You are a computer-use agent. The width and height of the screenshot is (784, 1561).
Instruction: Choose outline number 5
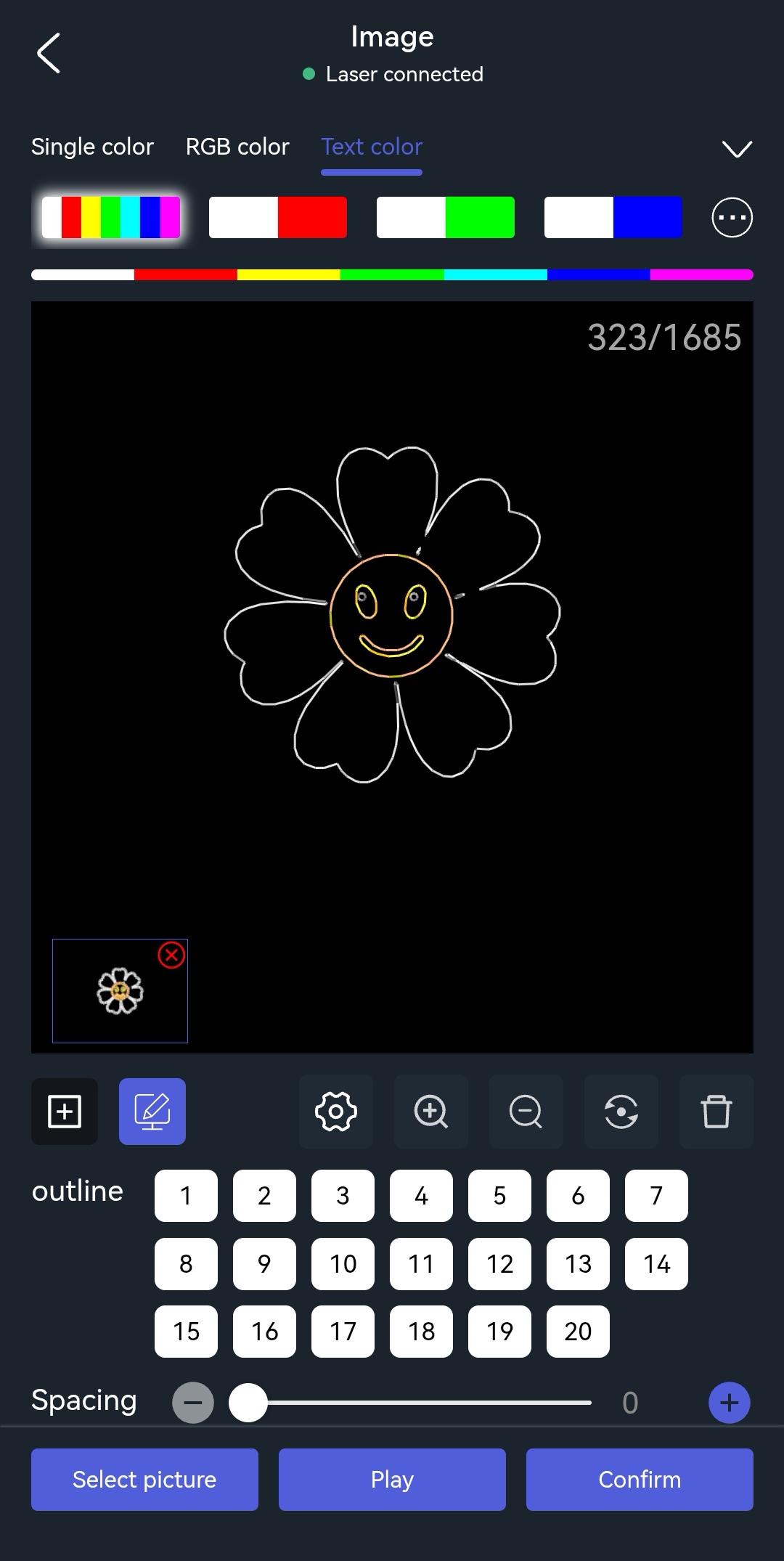click(499, 1196)
